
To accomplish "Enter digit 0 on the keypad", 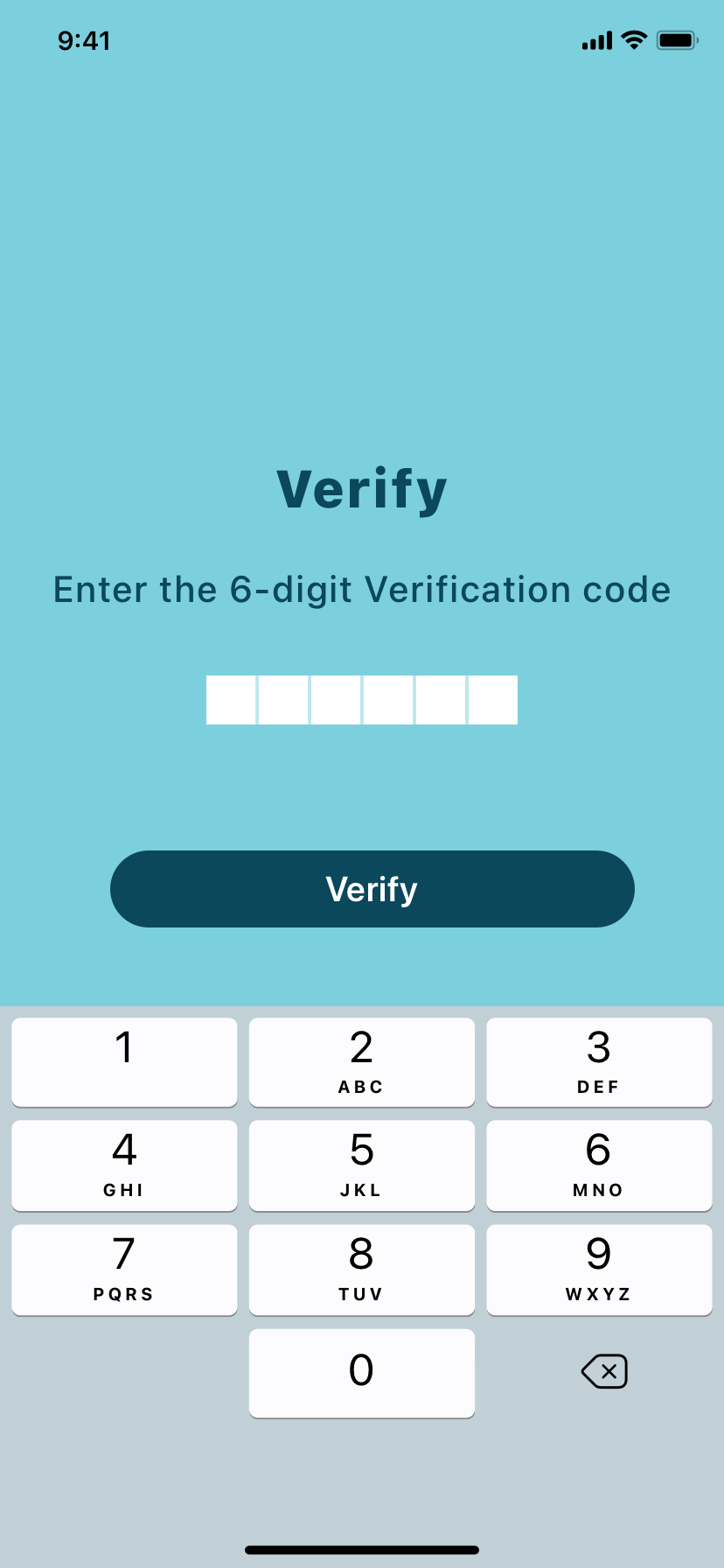I will (x=362, y=1374).
